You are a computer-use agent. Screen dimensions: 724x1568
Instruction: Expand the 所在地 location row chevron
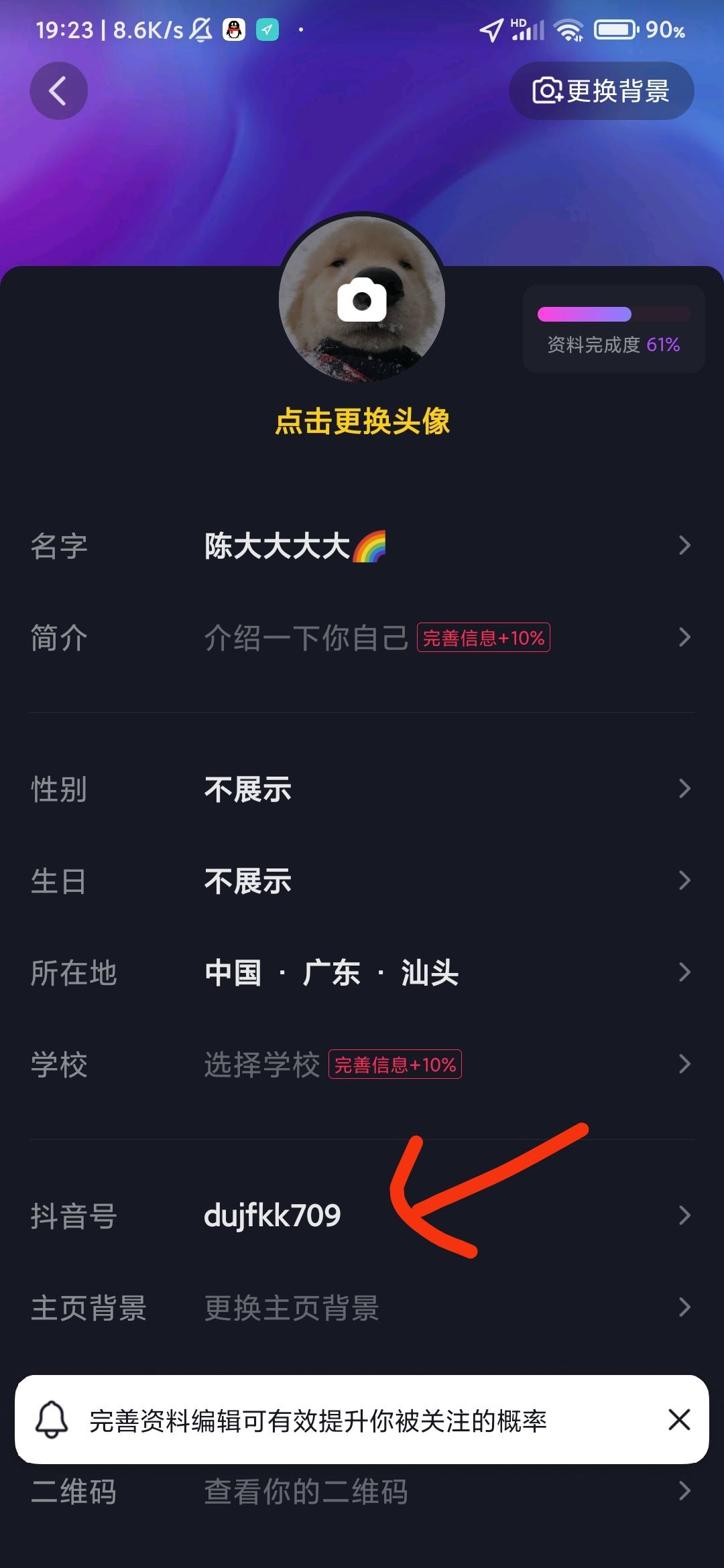click(x=684, y=973)
